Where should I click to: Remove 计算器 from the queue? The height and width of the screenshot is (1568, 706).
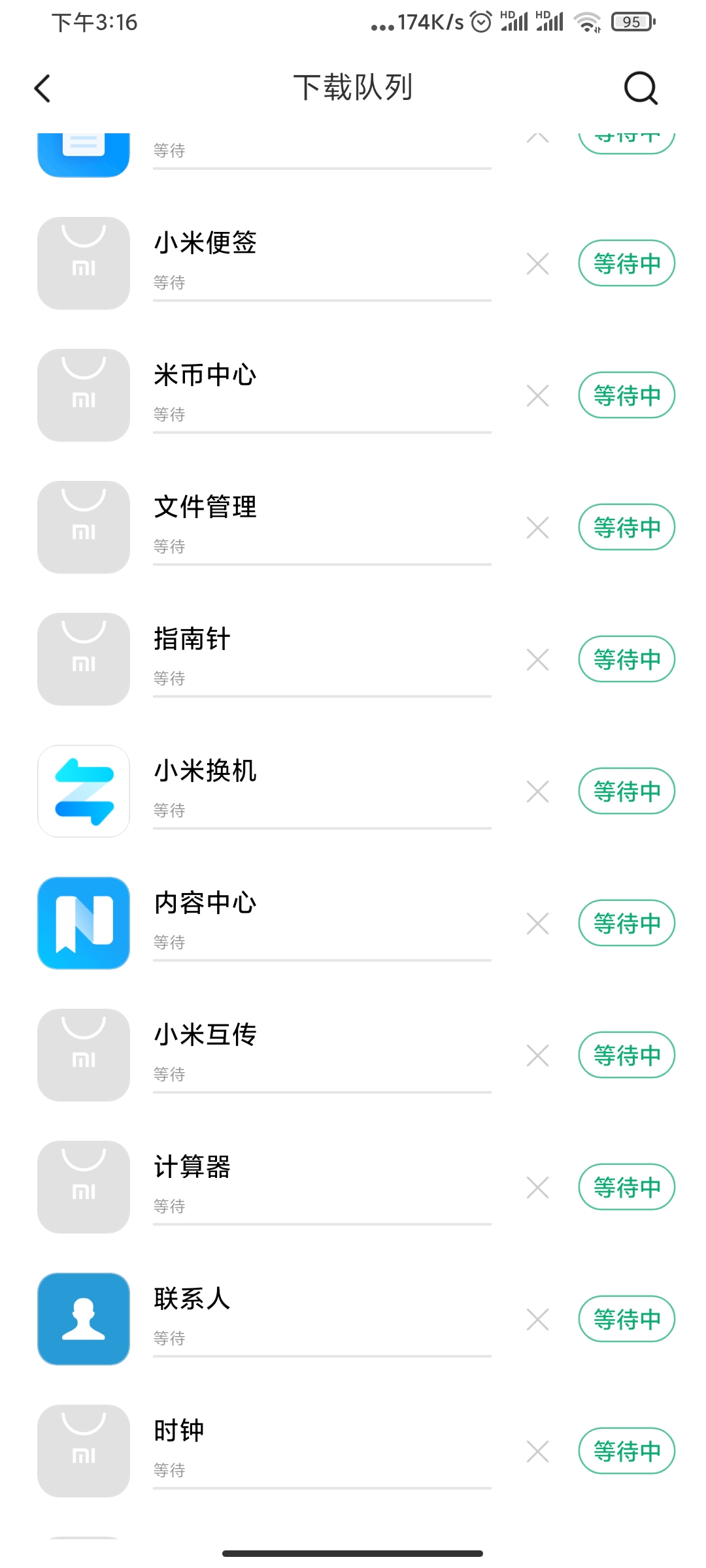click(x=537, y=1188)
